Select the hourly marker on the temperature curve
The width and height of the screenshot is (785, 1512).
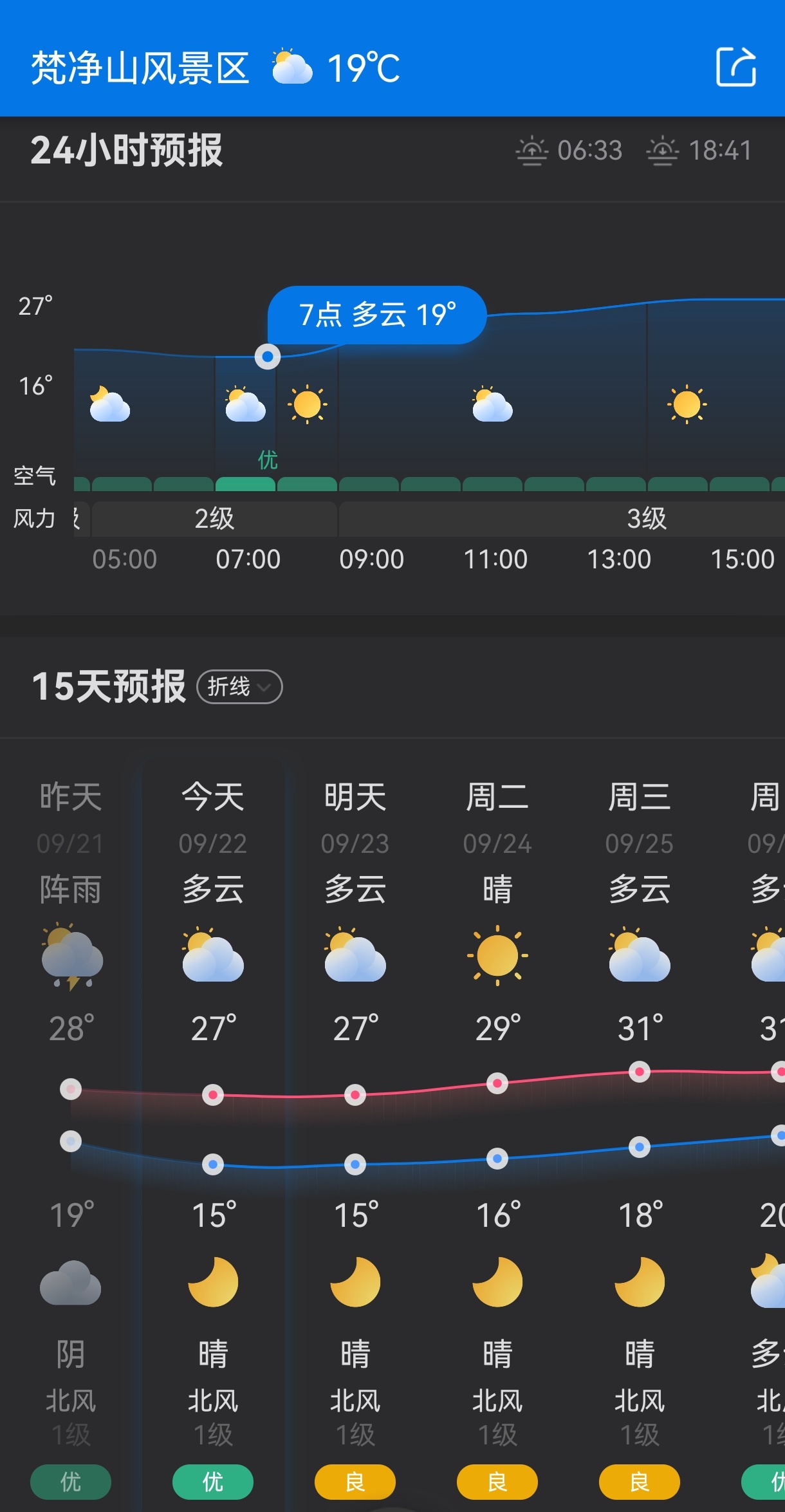coord(268,356)
